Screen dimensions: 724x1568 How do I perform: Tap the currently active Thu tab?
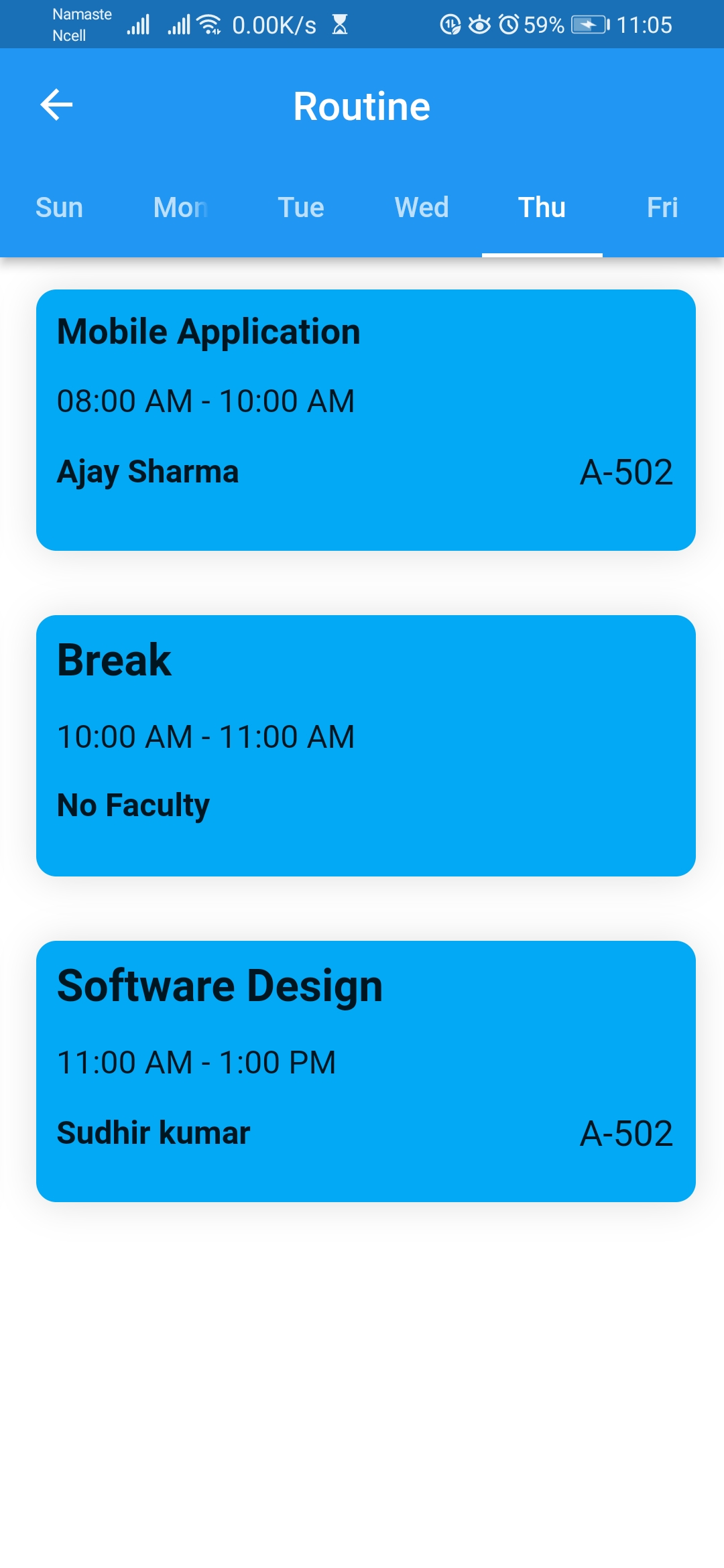542,208
